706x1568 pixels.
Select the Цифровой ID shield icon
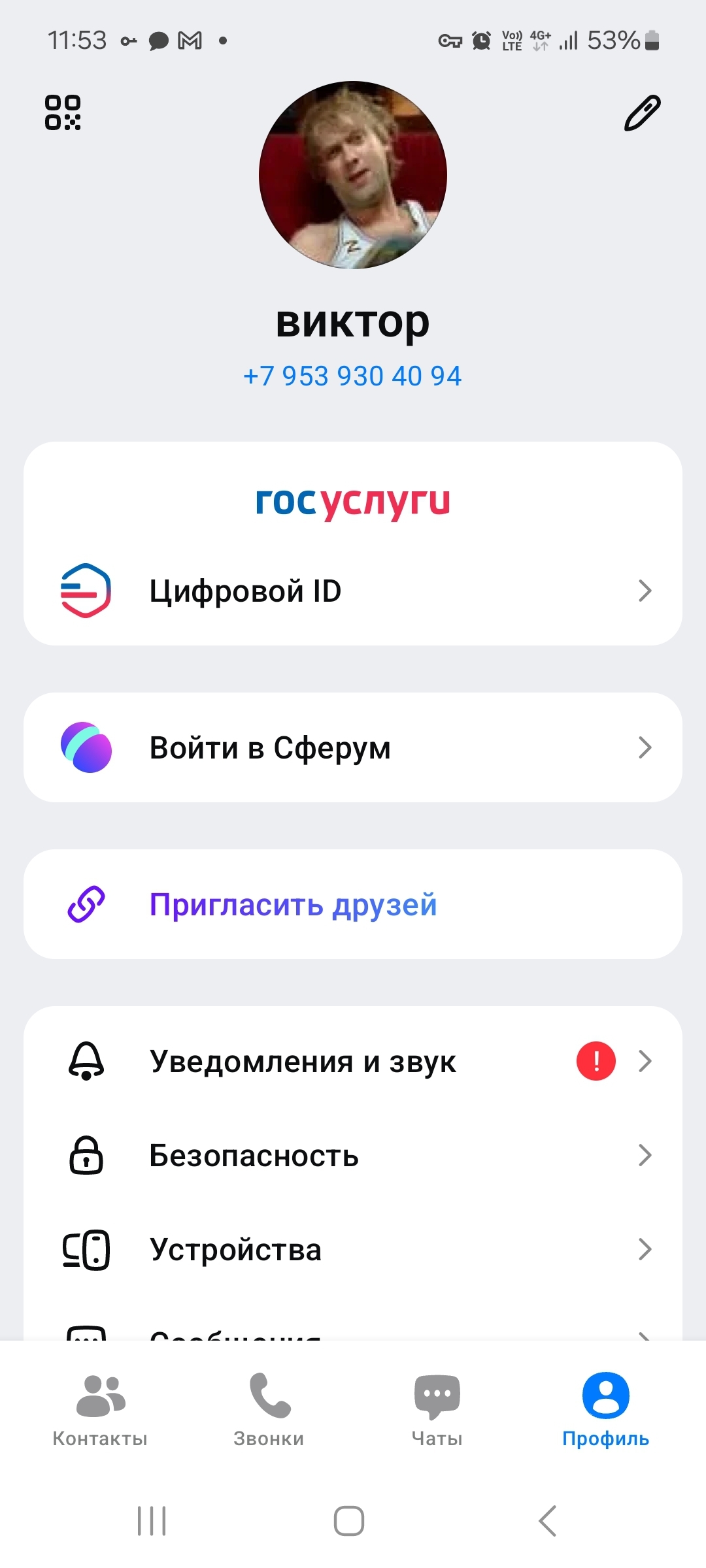pyautogui.click(x=86, y=590)
